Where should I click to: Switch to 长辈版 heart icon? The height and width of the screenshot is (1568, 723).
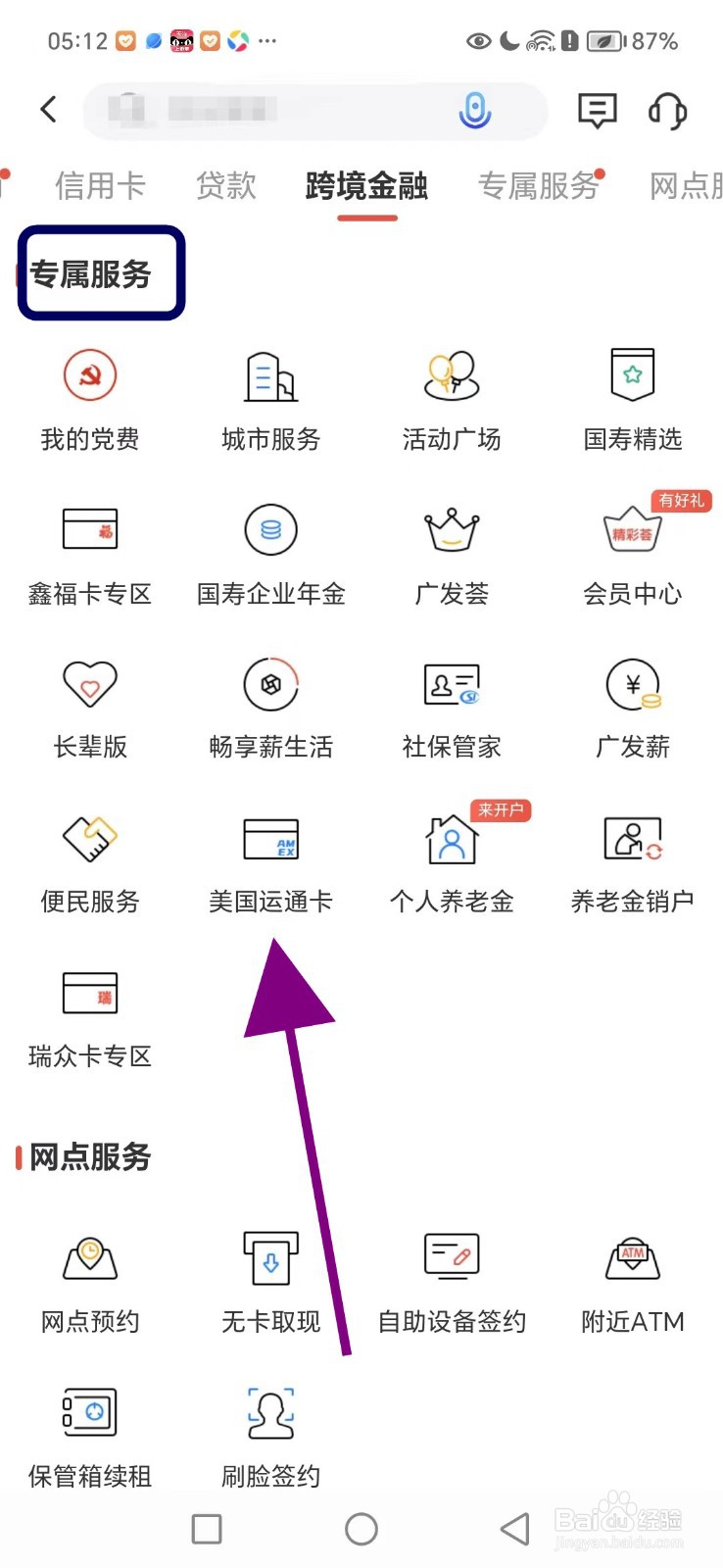coord(90,710)
